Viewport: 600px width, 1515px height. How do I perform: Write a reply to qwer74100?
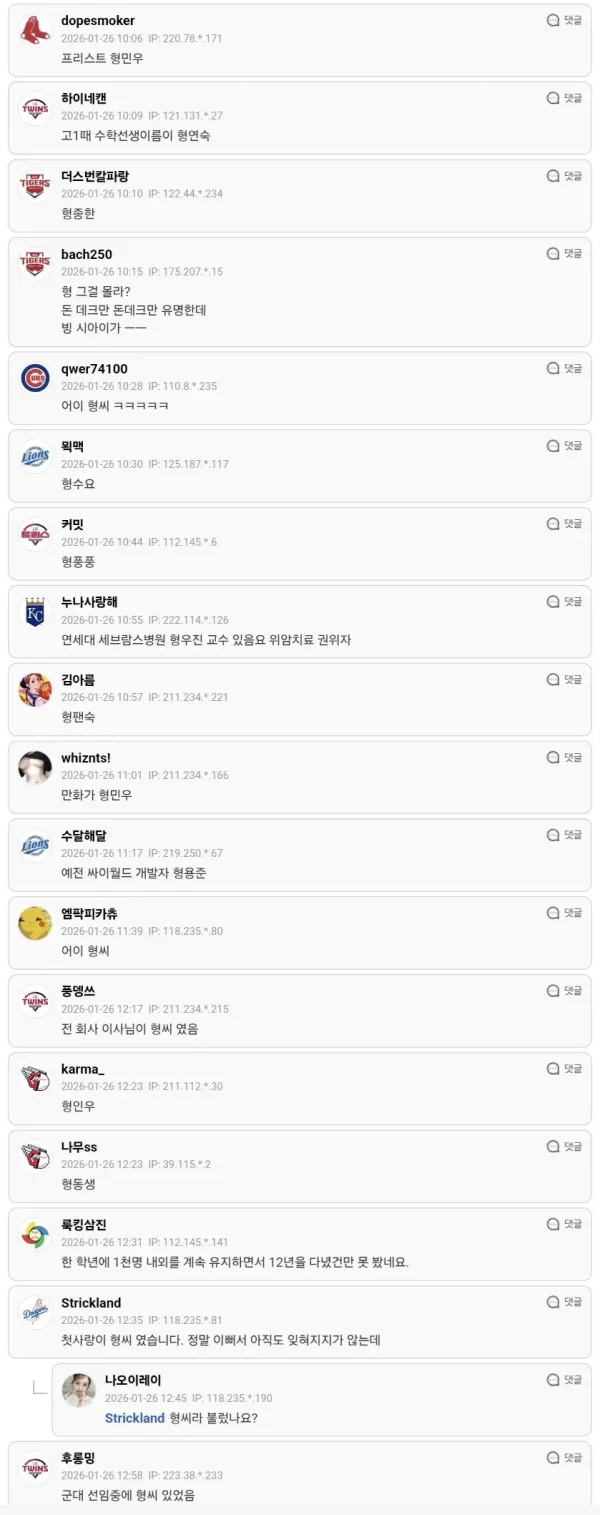565,368
